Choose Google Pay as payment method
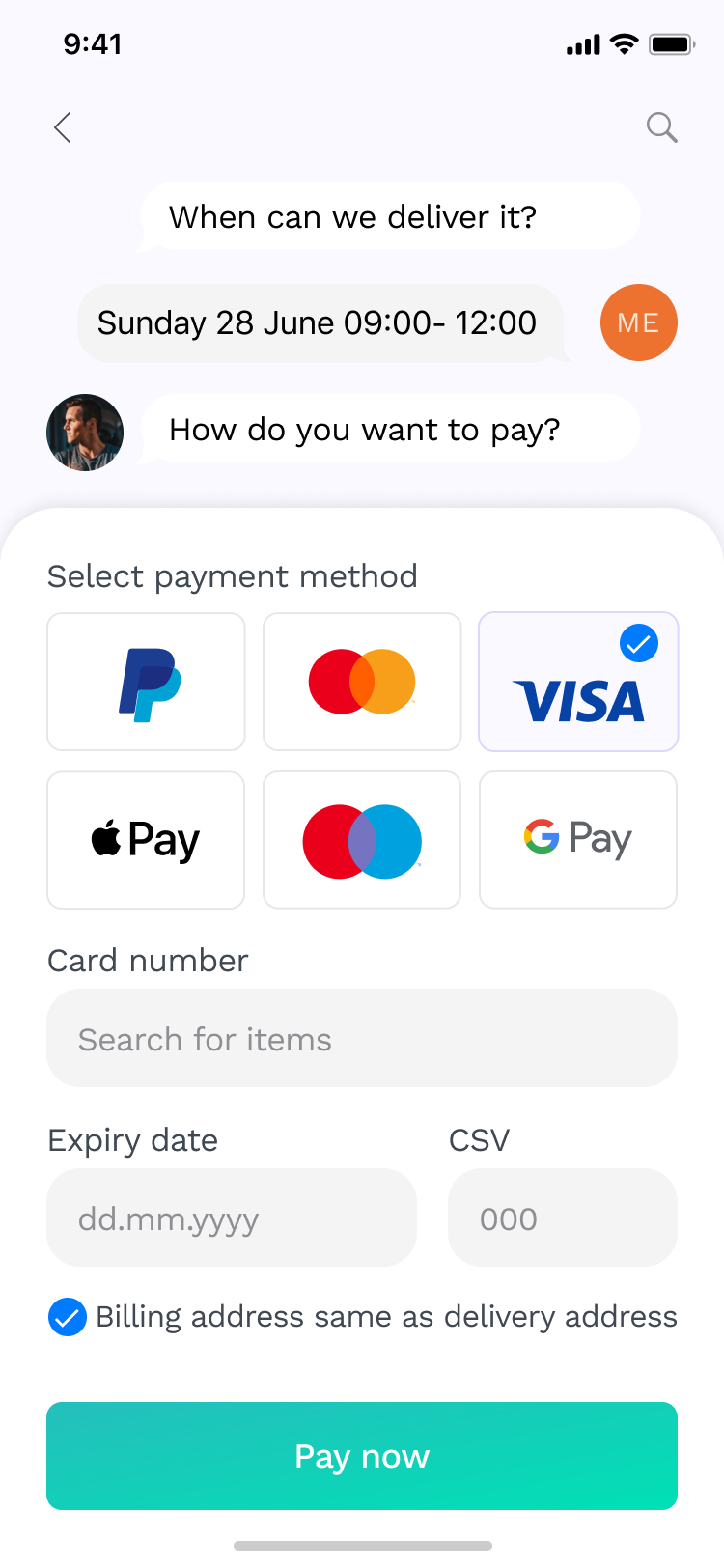 click(578, 840)
